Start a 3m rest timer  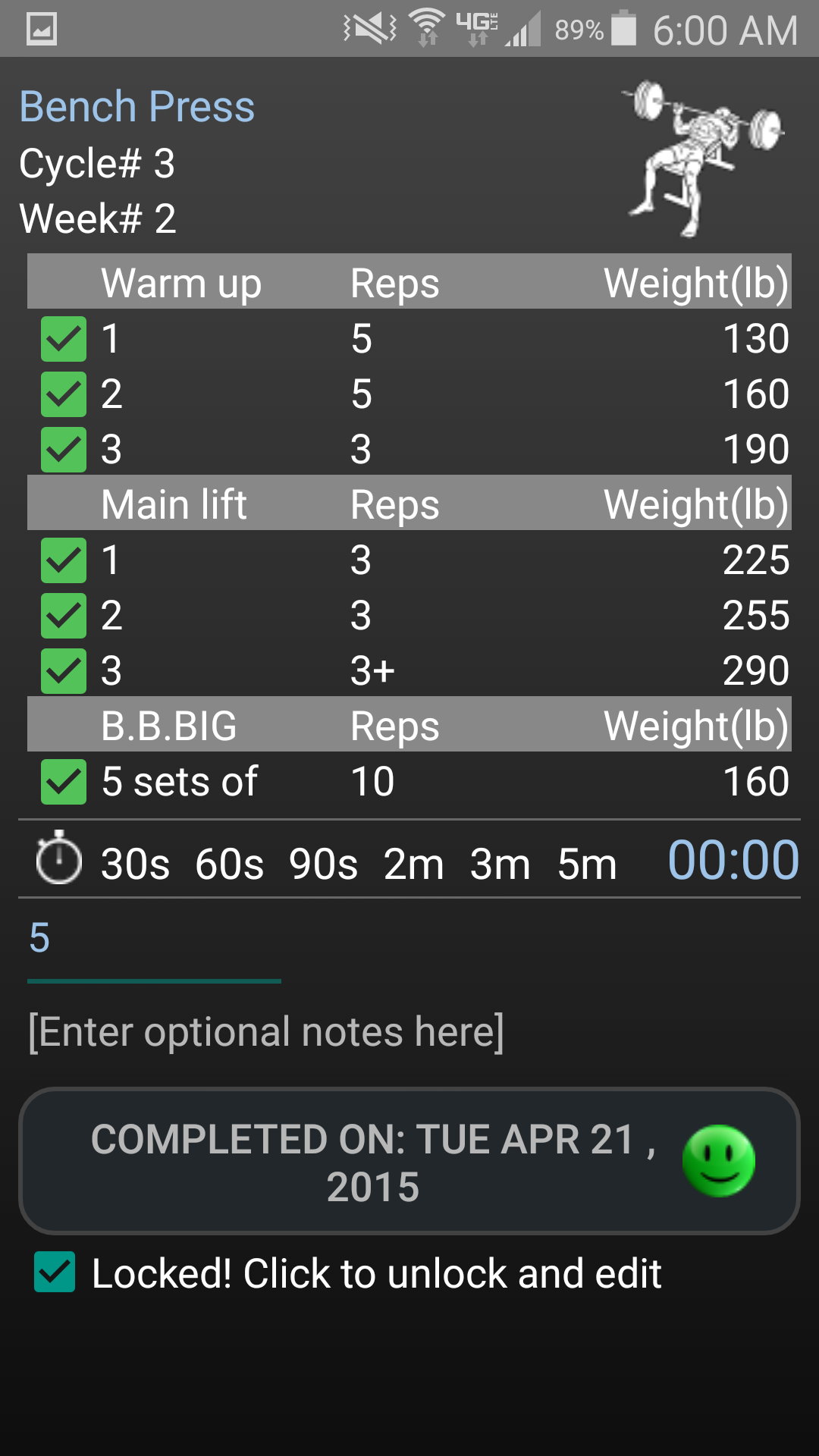500,863
